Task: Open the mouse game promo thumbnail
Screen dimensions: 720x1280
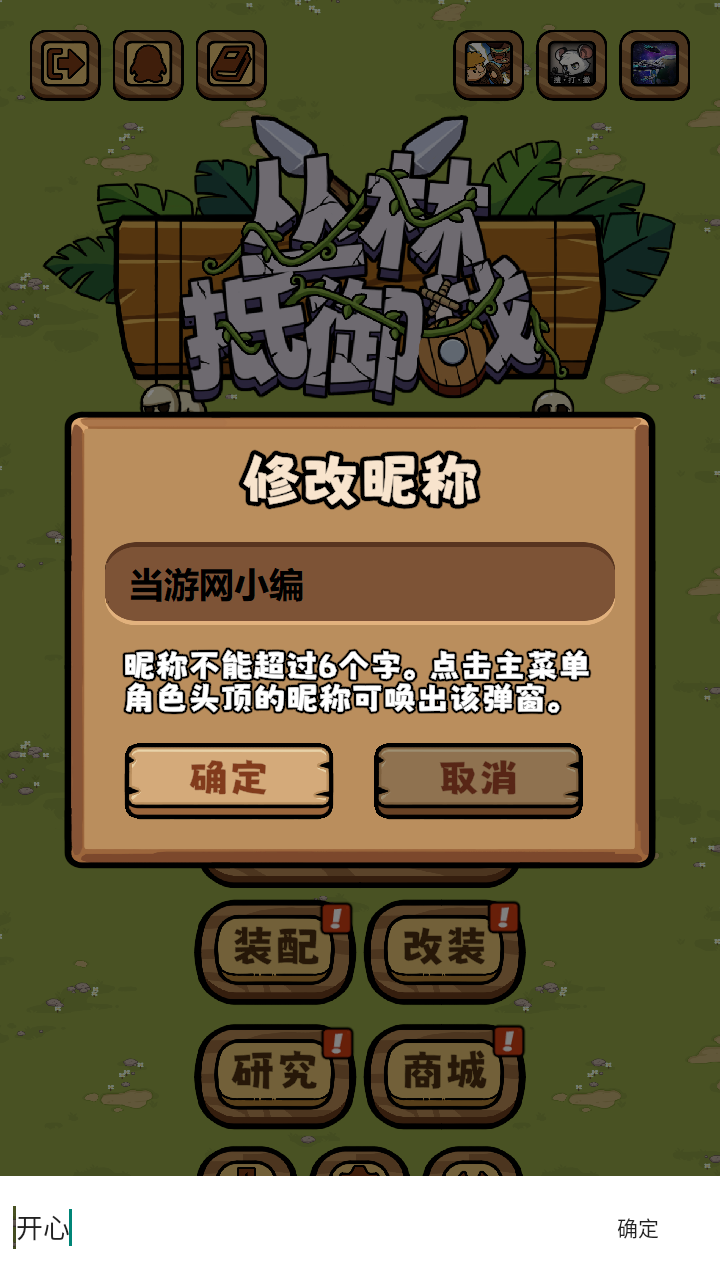Action: pos(572,65)
